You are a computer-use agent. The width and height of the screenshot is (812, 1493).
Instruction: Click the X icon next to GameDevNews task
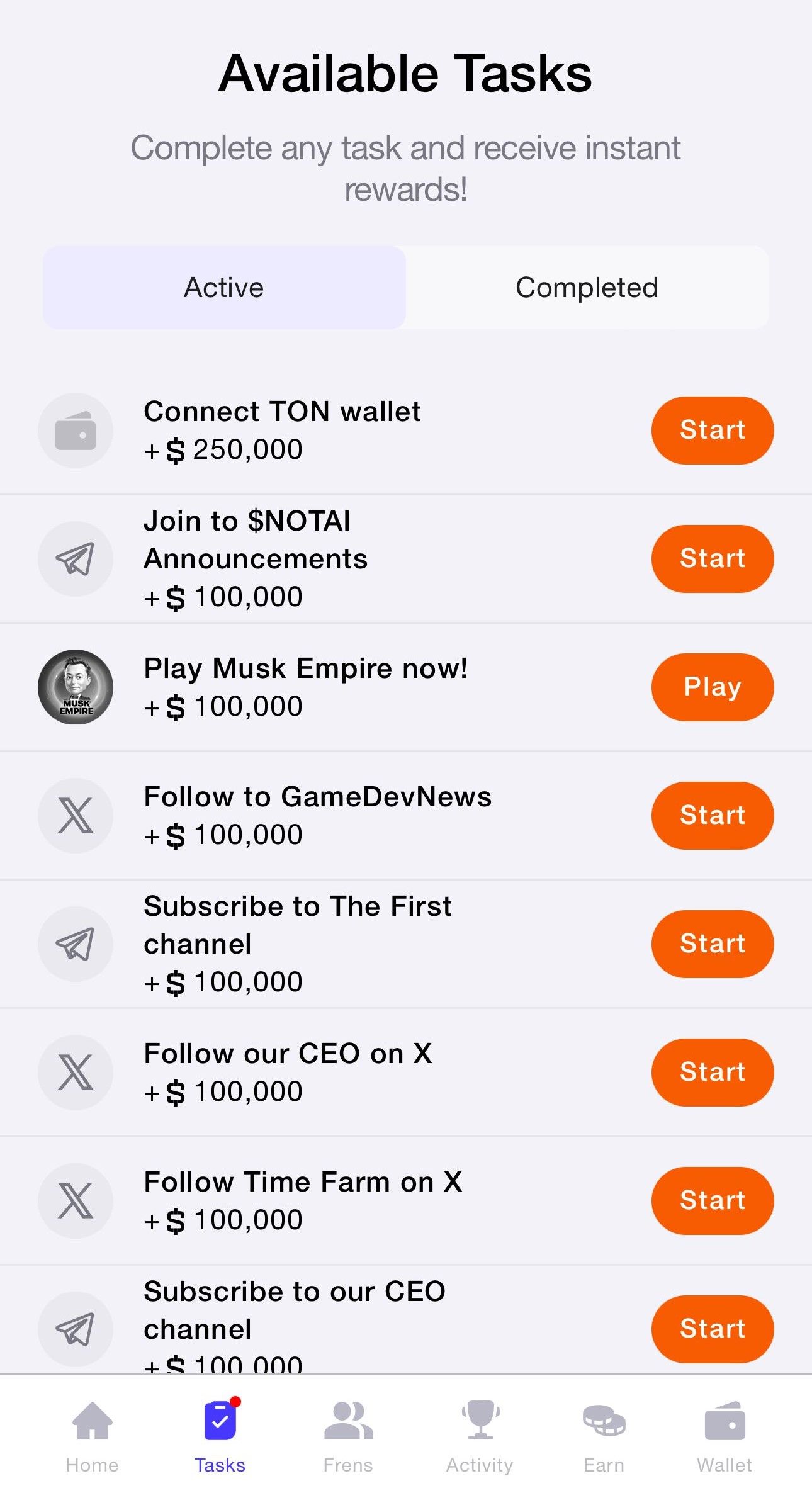coord(75,815)
